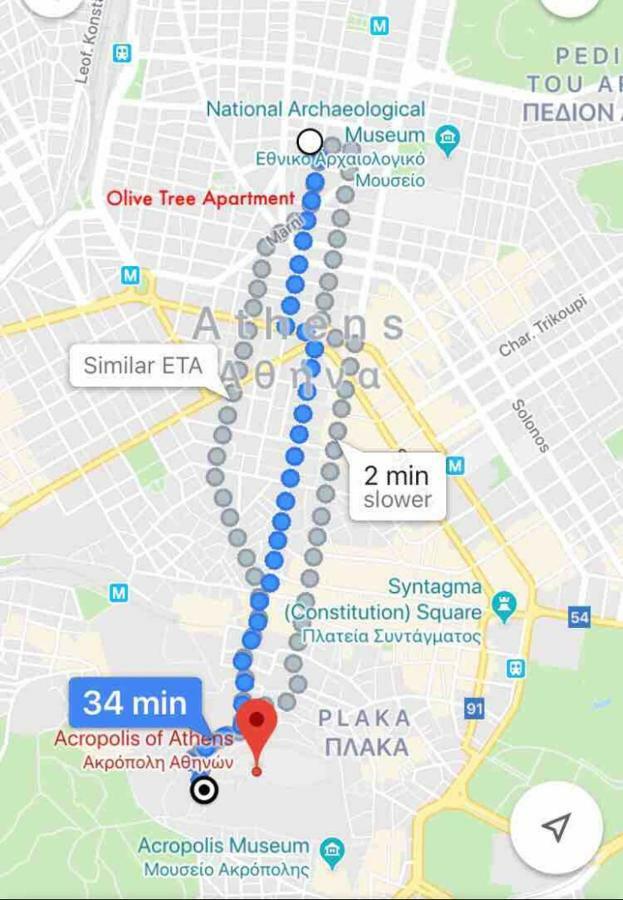Tap the 34 min route label
This screenshot has width=623, height=900.
[135, 703]
